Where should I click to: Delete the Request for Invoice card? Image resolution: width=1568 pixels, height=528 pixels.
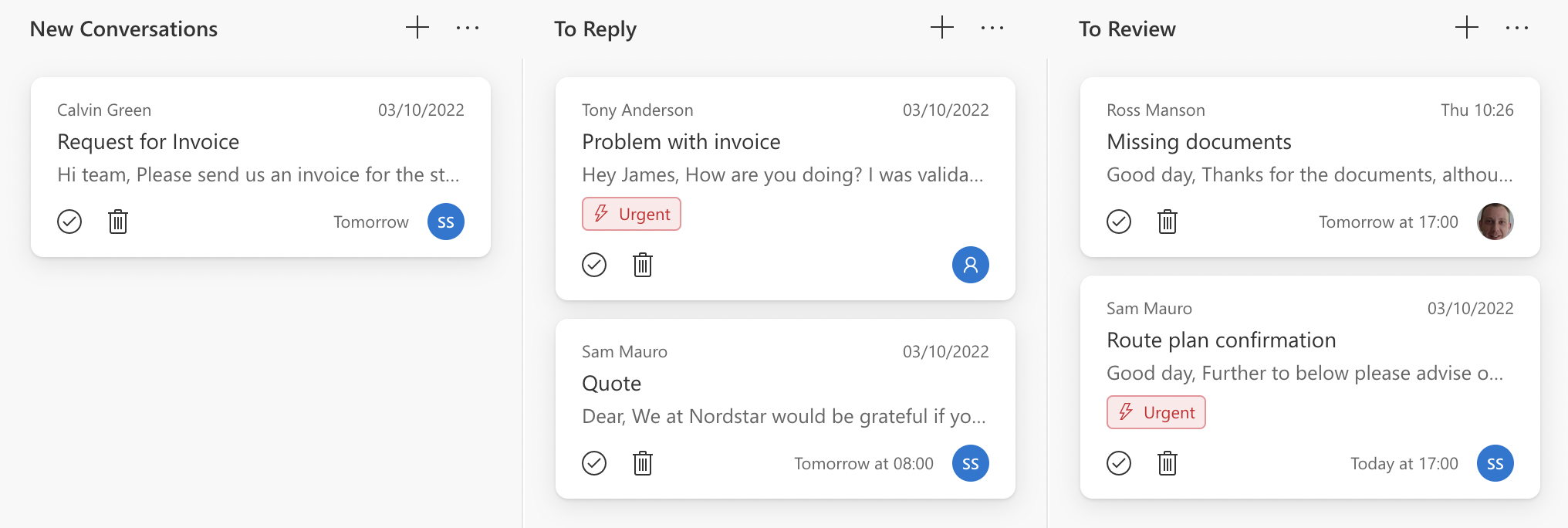118,222
